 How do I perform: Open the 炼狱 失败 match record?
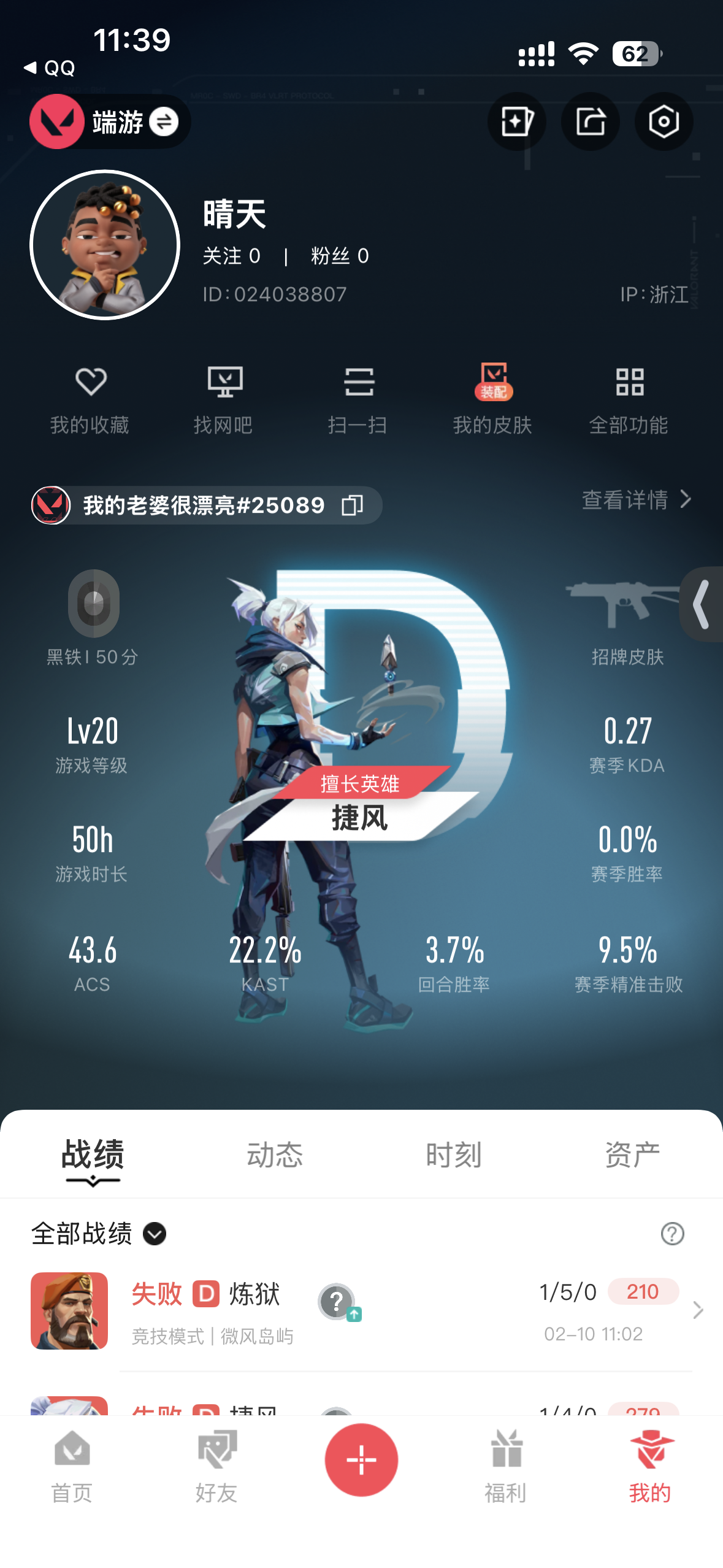(368, 1311)
